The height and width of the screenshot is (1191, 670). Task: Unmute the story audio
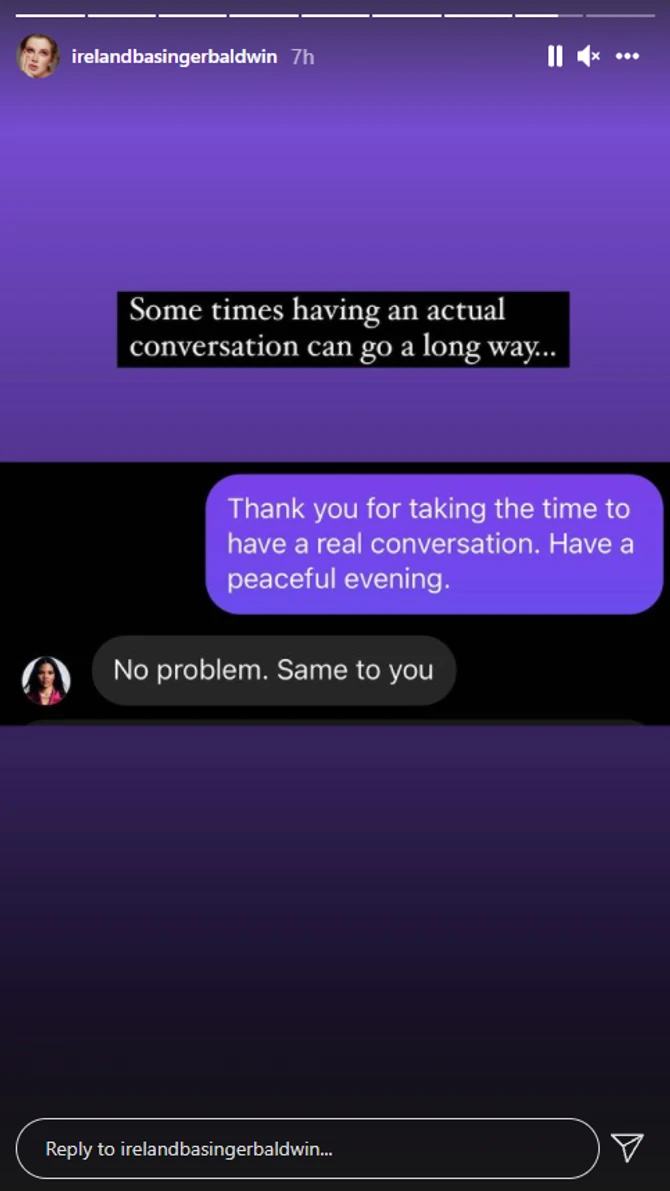click(x=589, y=57)
